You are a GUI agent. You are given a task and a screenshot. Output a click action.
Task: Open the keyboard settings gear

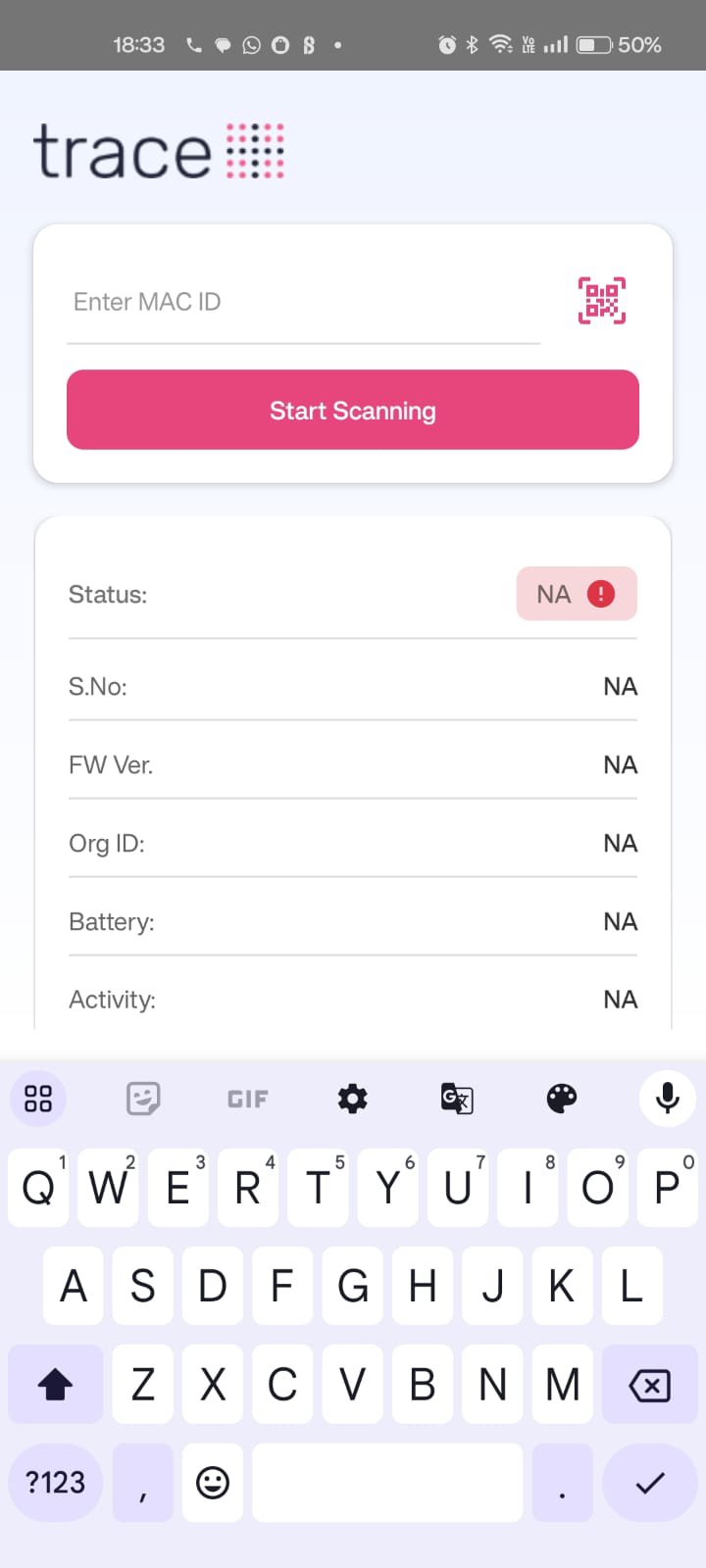click(x=351, y=1099)
